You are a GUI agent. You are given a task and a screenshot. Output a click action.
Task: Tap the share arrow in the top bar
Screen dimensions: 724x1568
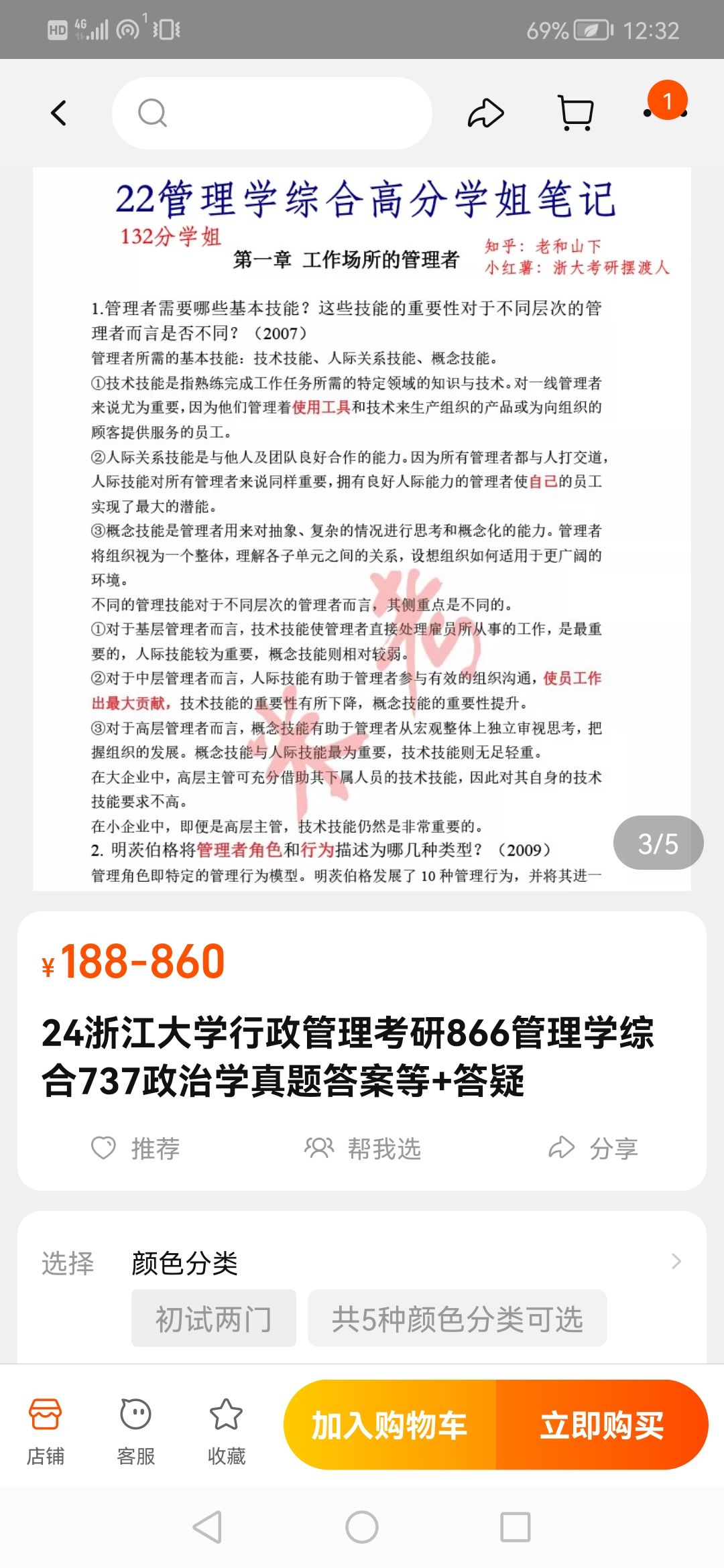point(485,113)
